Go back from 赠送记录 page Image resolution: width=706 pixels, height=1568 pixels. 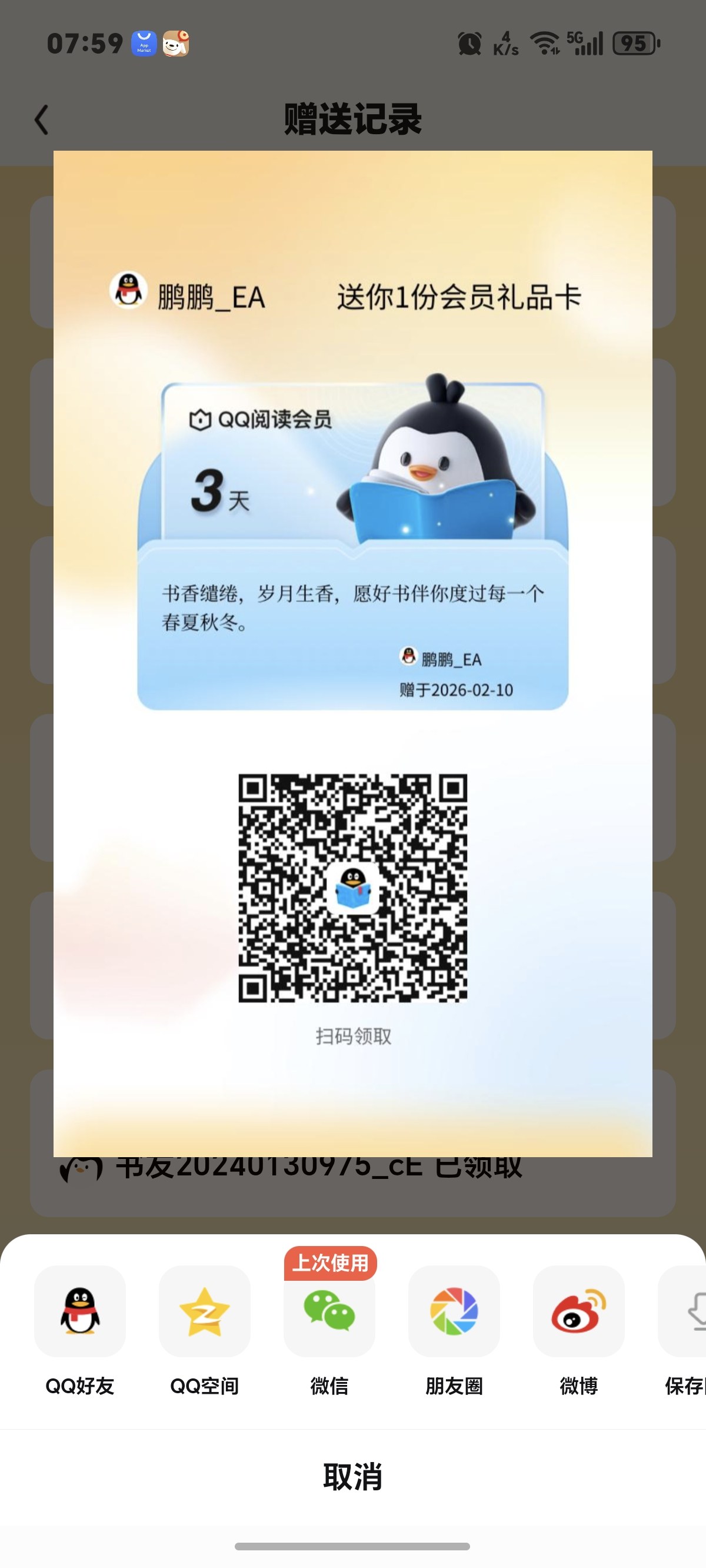pyautogui.click(x=41, y=119)
